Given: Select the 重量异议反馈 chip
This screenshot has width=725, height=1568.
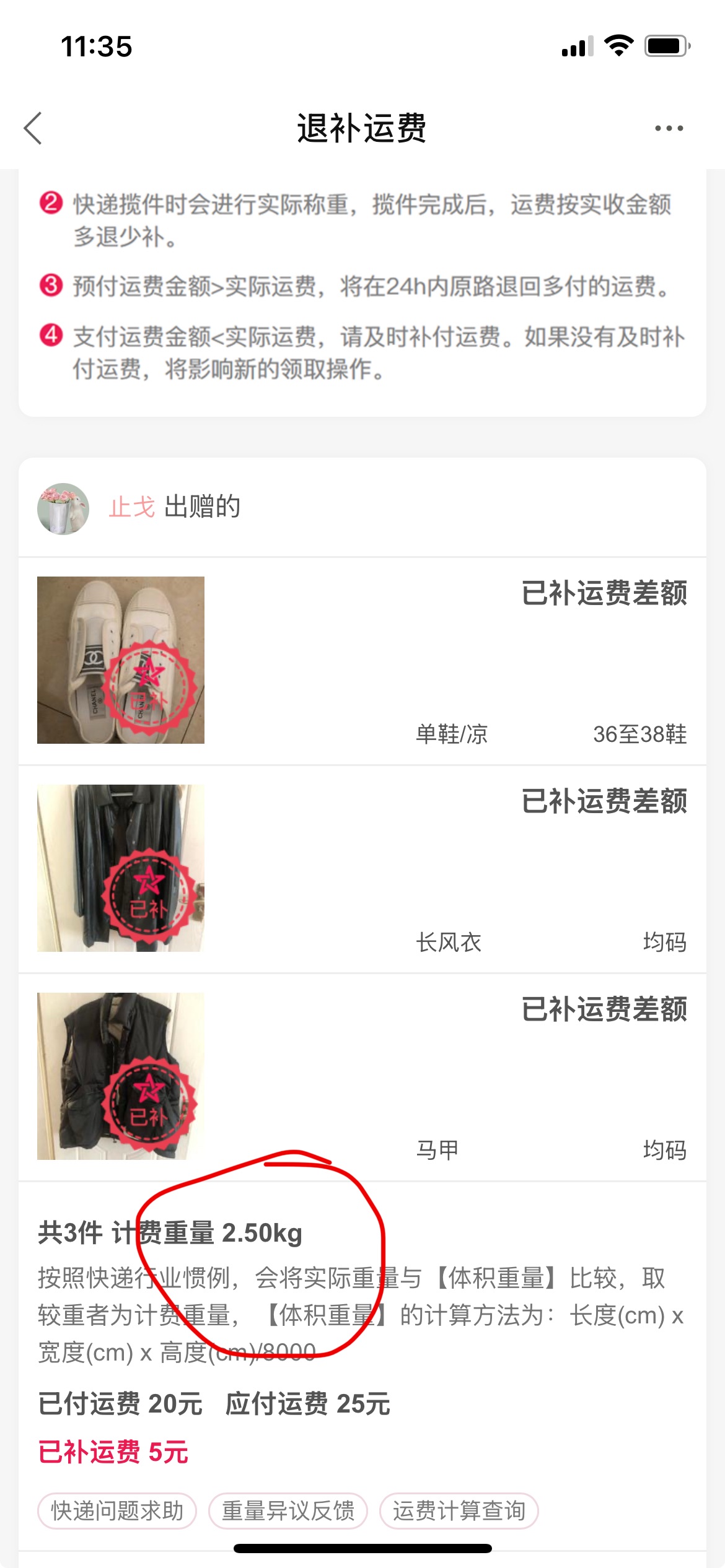Looking at the screenshot, I should 288,1511.
